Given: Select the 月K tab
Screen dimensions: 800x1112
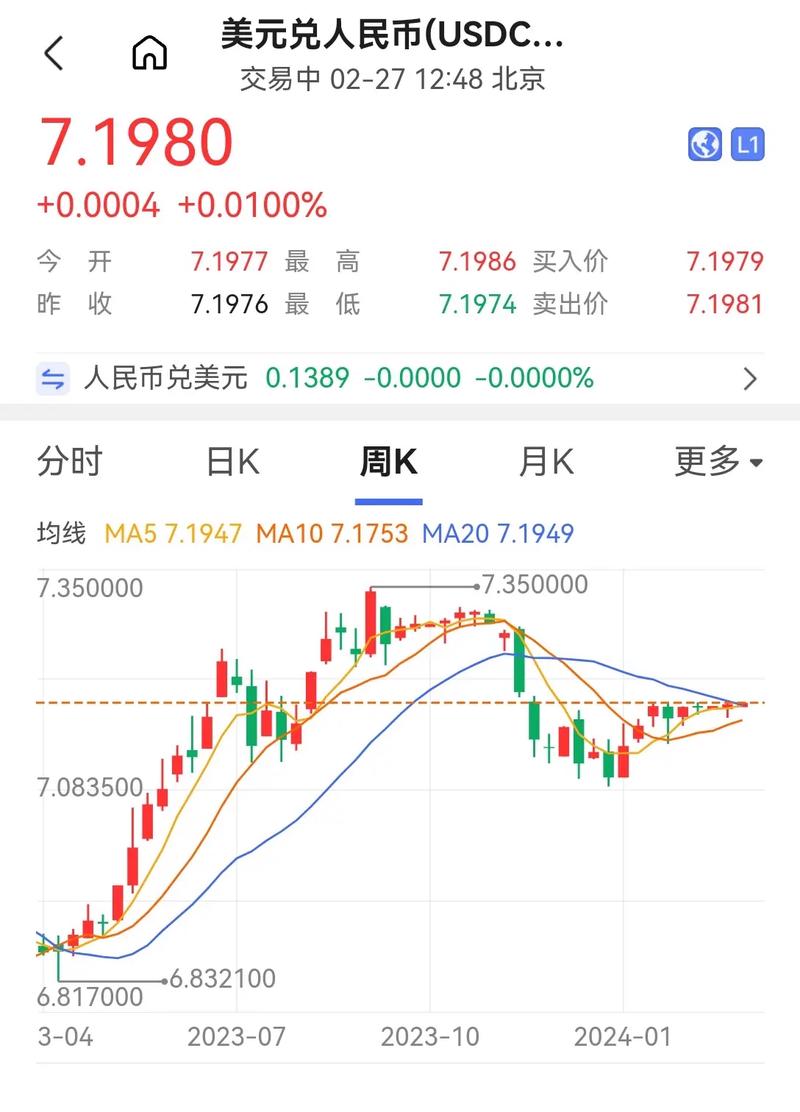Looking at the screenshot, I should coord(545,461).
